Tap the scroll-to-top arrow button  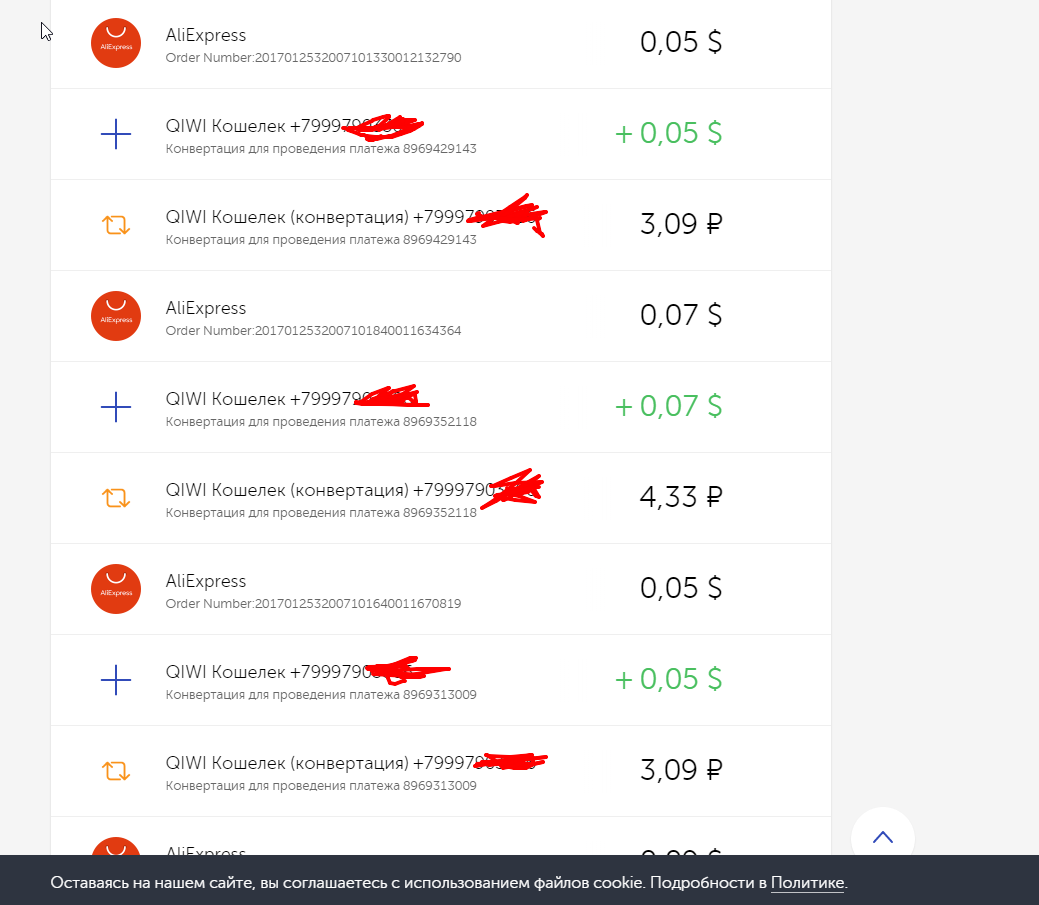click(x=883, y=837)
